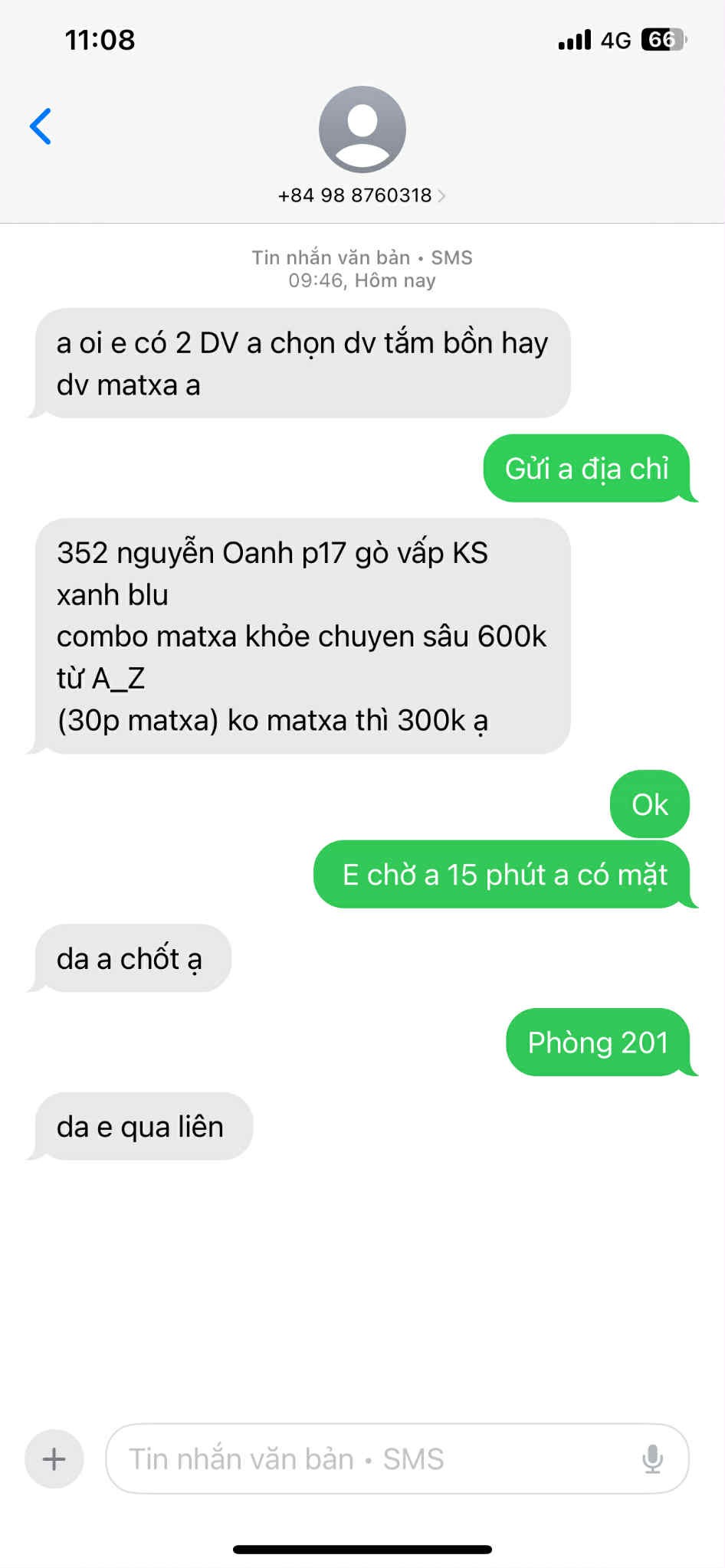Go back to the messages list
The height and width of the screenshot is (1568, 725).
tap(41, 126)
